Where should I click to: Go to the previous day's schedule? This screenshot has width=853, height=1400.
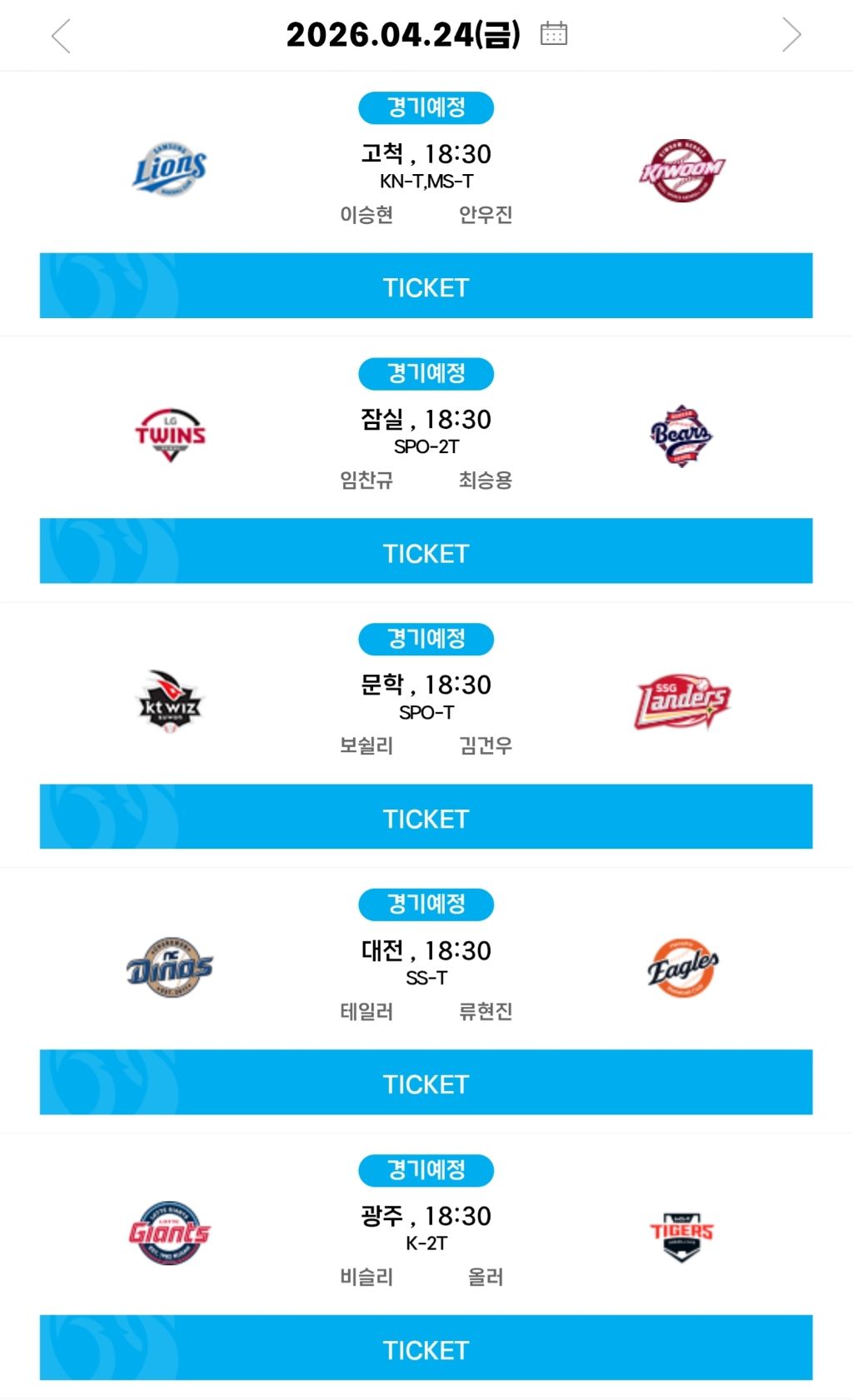pos(61,36)
